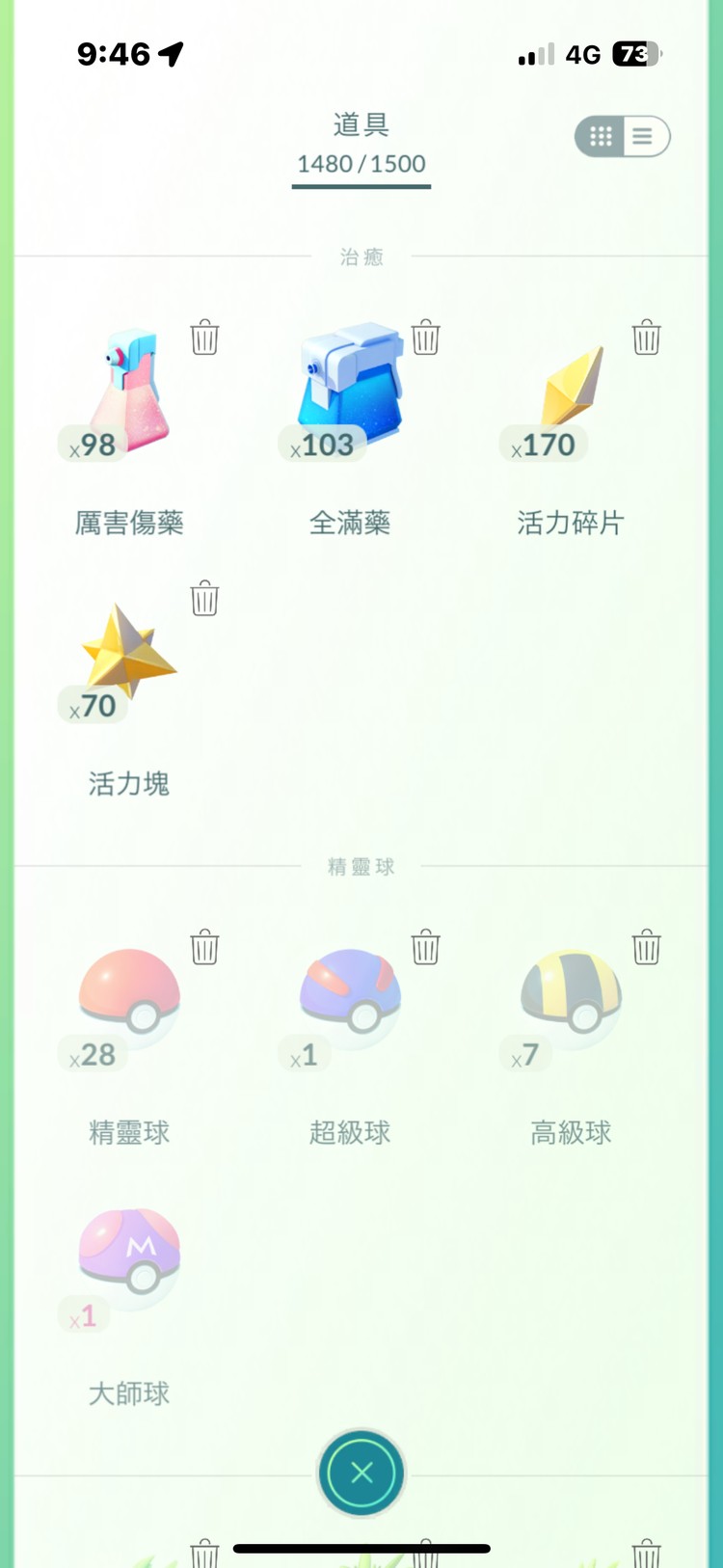Switch bag display to grid view
723x1568 pixels.
(x=599, y=136)
